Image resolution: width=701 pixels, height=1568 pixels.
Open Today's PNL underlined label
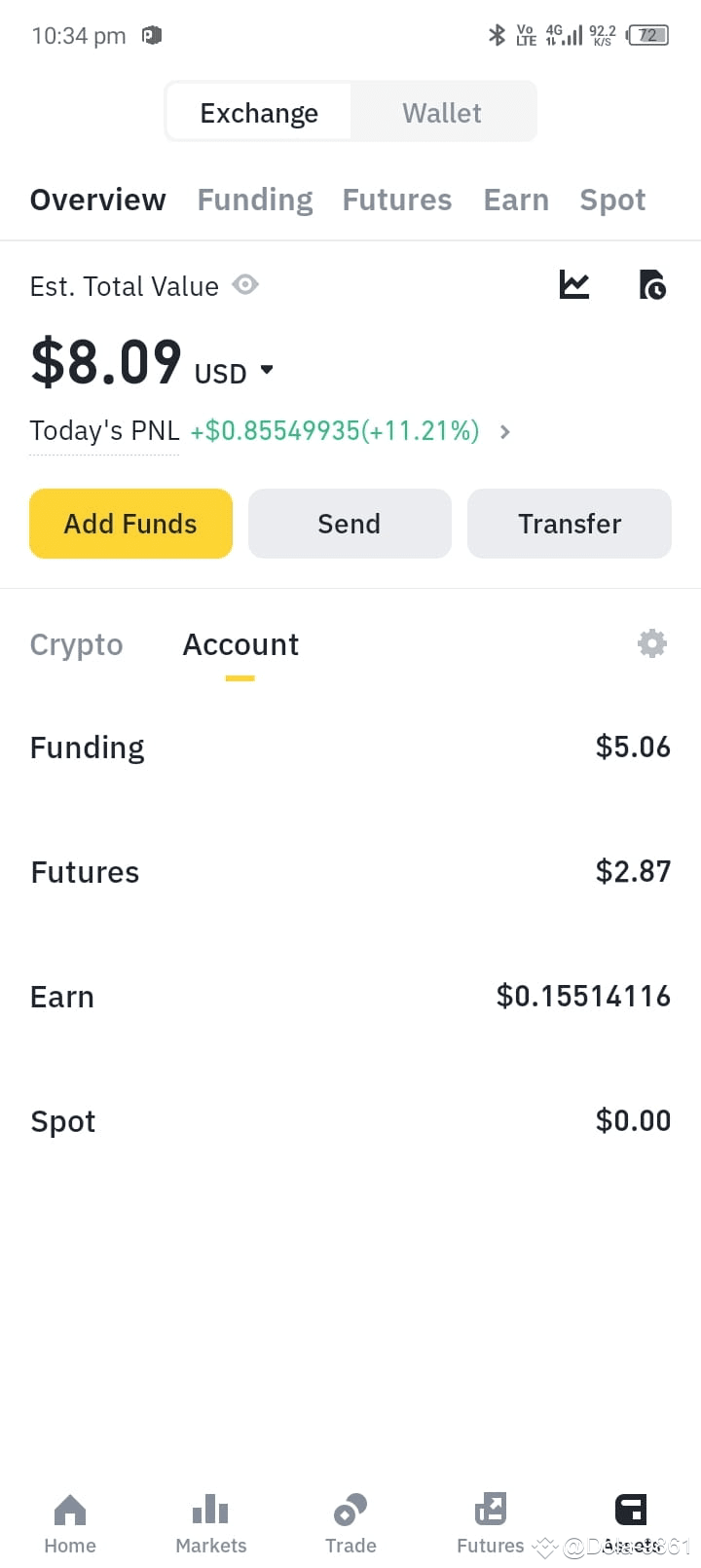tap(103, 430)
